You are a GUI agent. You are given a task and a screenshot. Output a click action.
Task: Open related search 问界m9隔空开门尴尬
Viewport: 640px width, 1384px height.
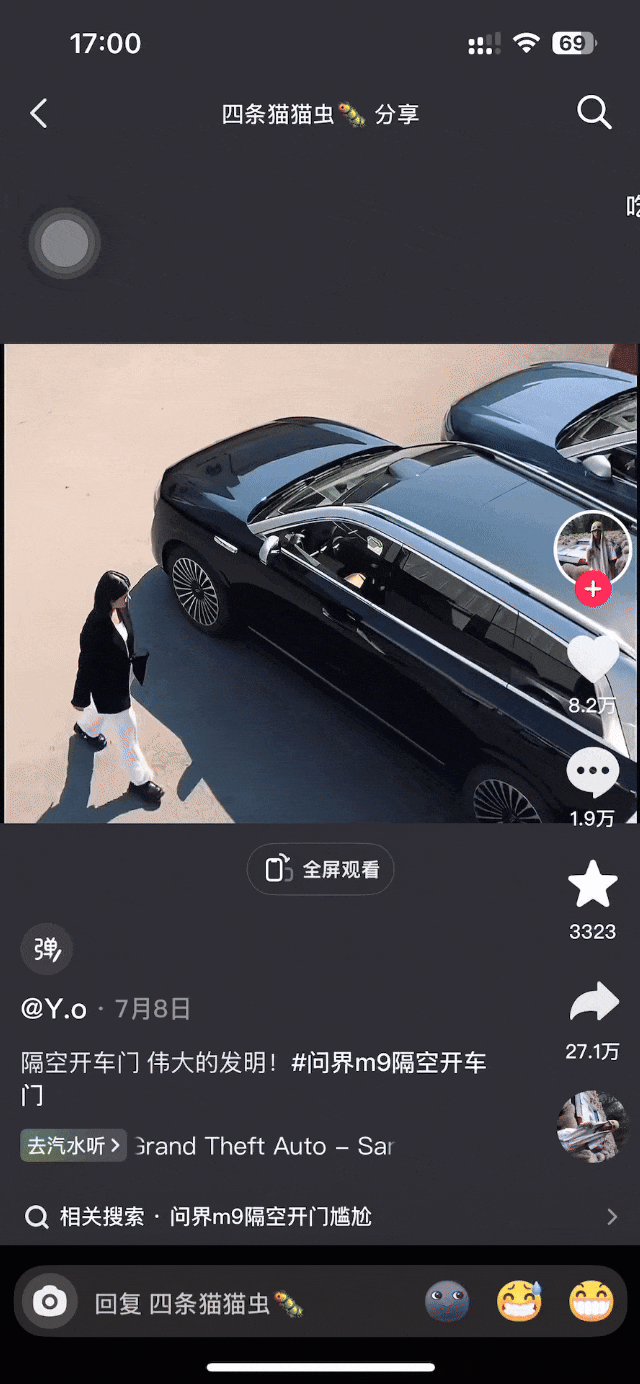[270, 1217]
